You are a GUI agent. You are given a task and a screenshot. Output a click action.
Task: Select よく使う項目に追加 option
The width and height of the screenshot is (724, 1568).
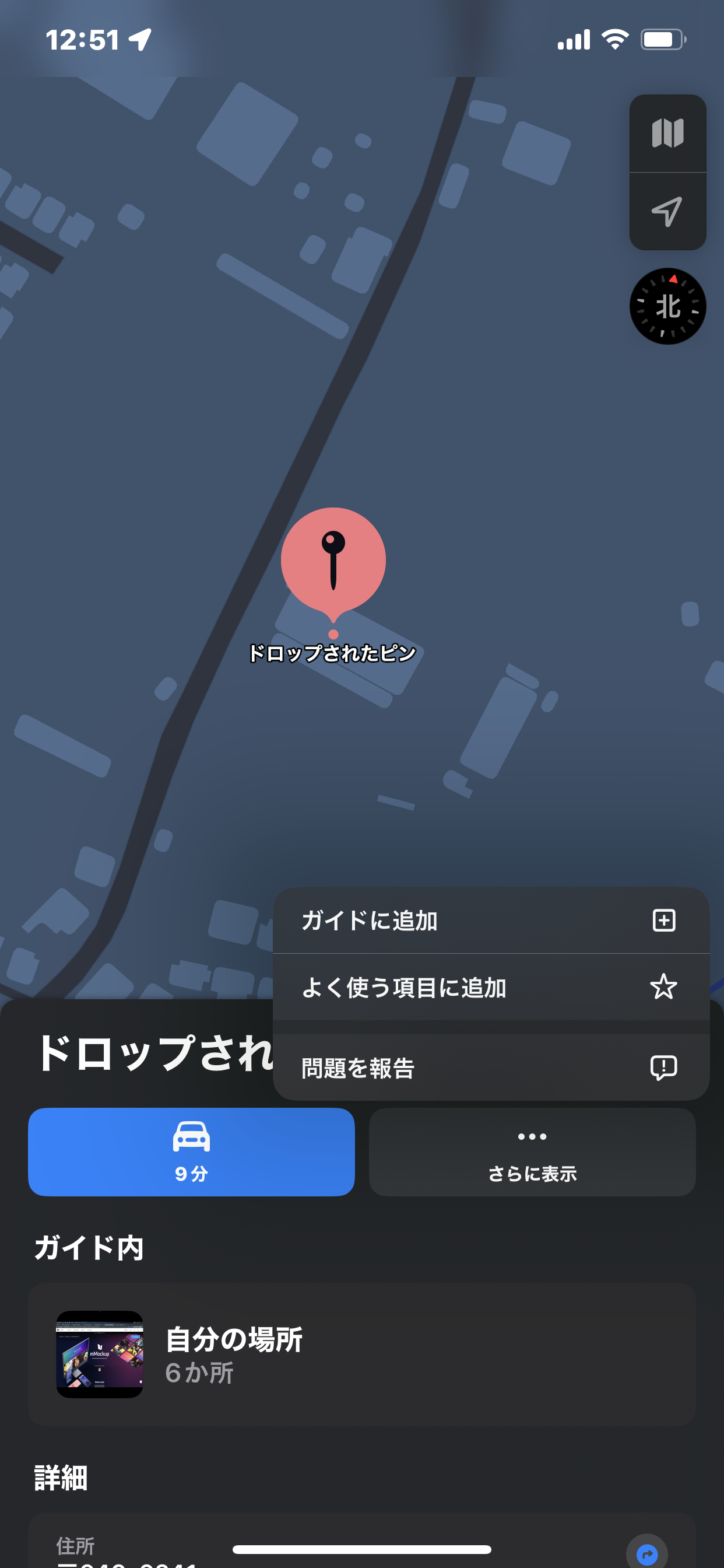[490, 988]
